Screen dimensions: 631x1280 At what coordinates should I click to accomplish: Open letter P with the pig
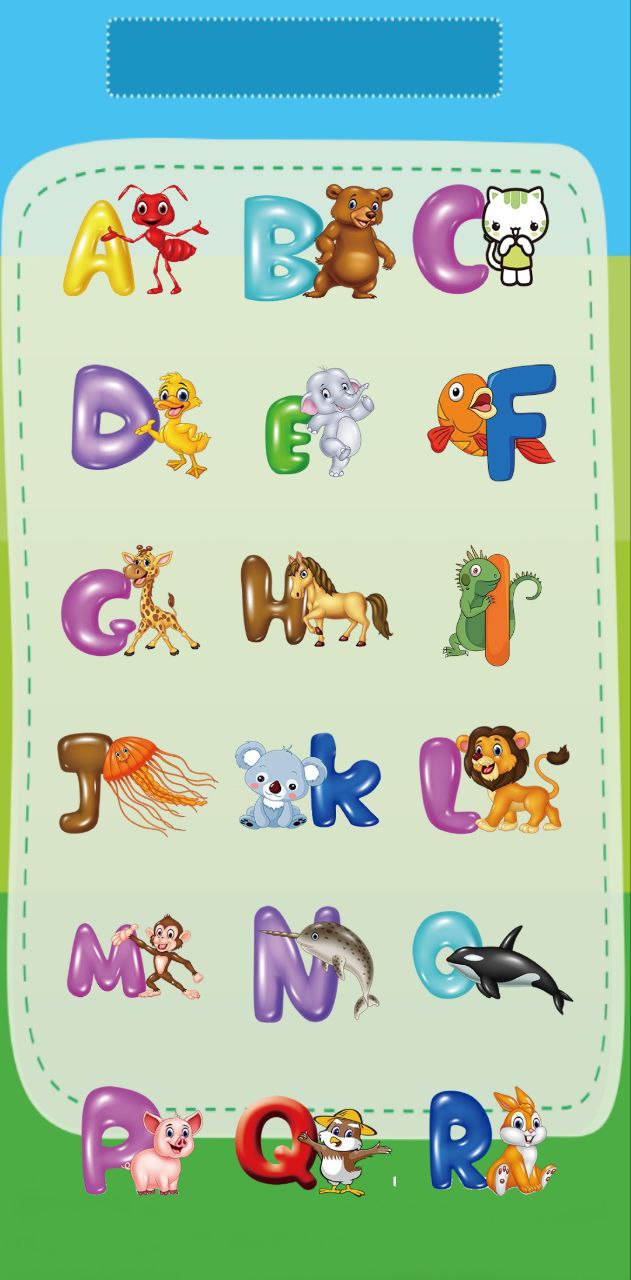click(138, 1140)
